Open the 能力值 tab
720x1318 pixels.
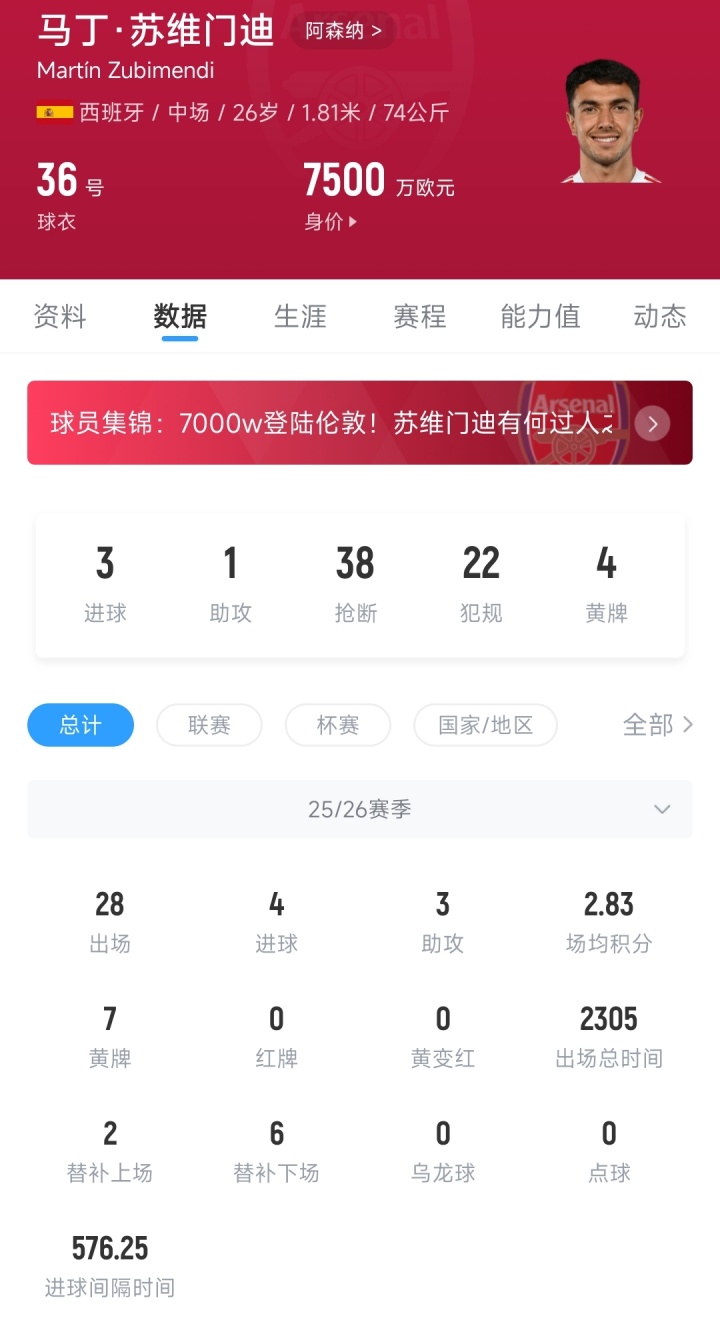pos(540,316)
